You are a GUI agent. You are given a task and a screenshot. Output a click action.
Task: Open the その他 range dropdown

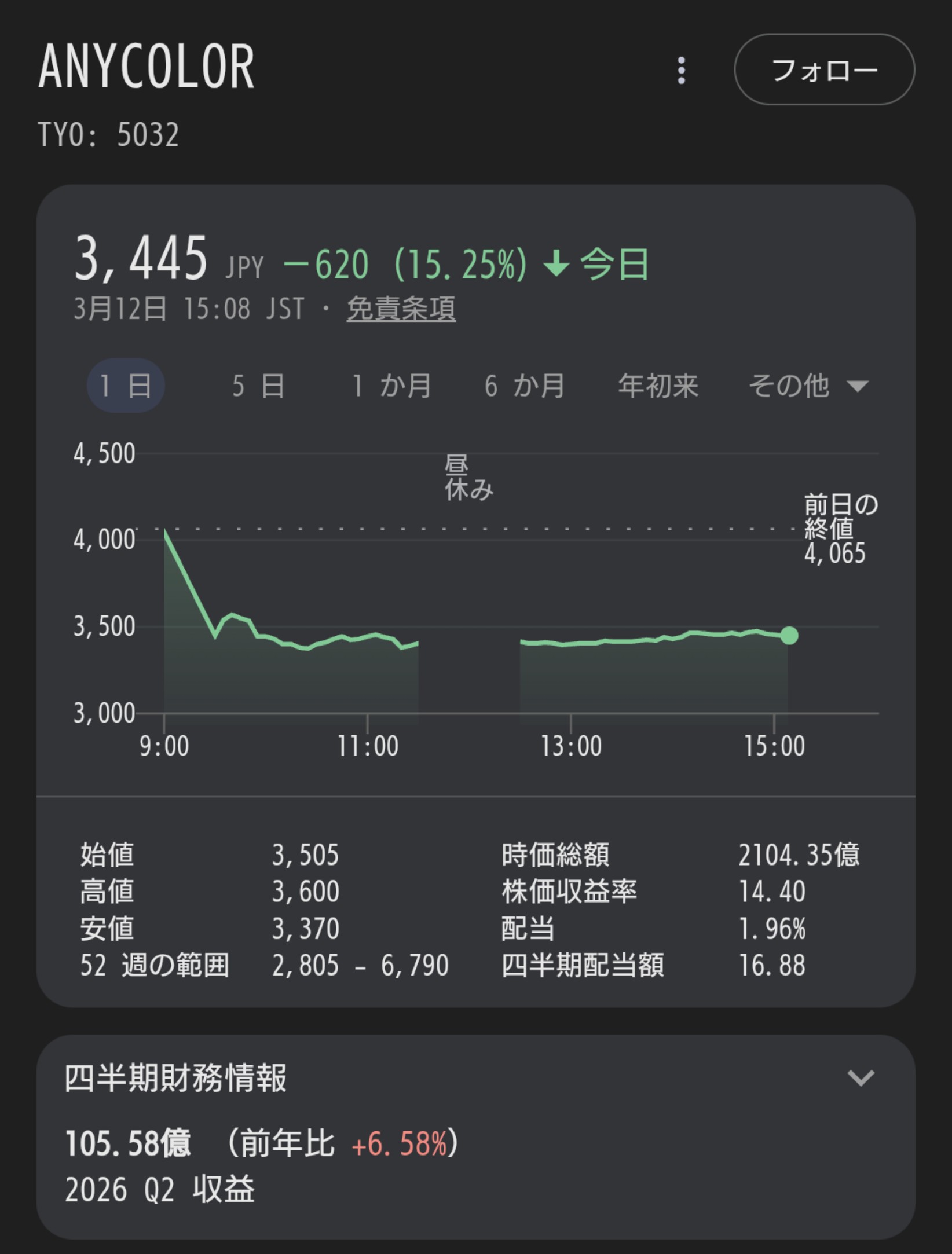point(808,386)
